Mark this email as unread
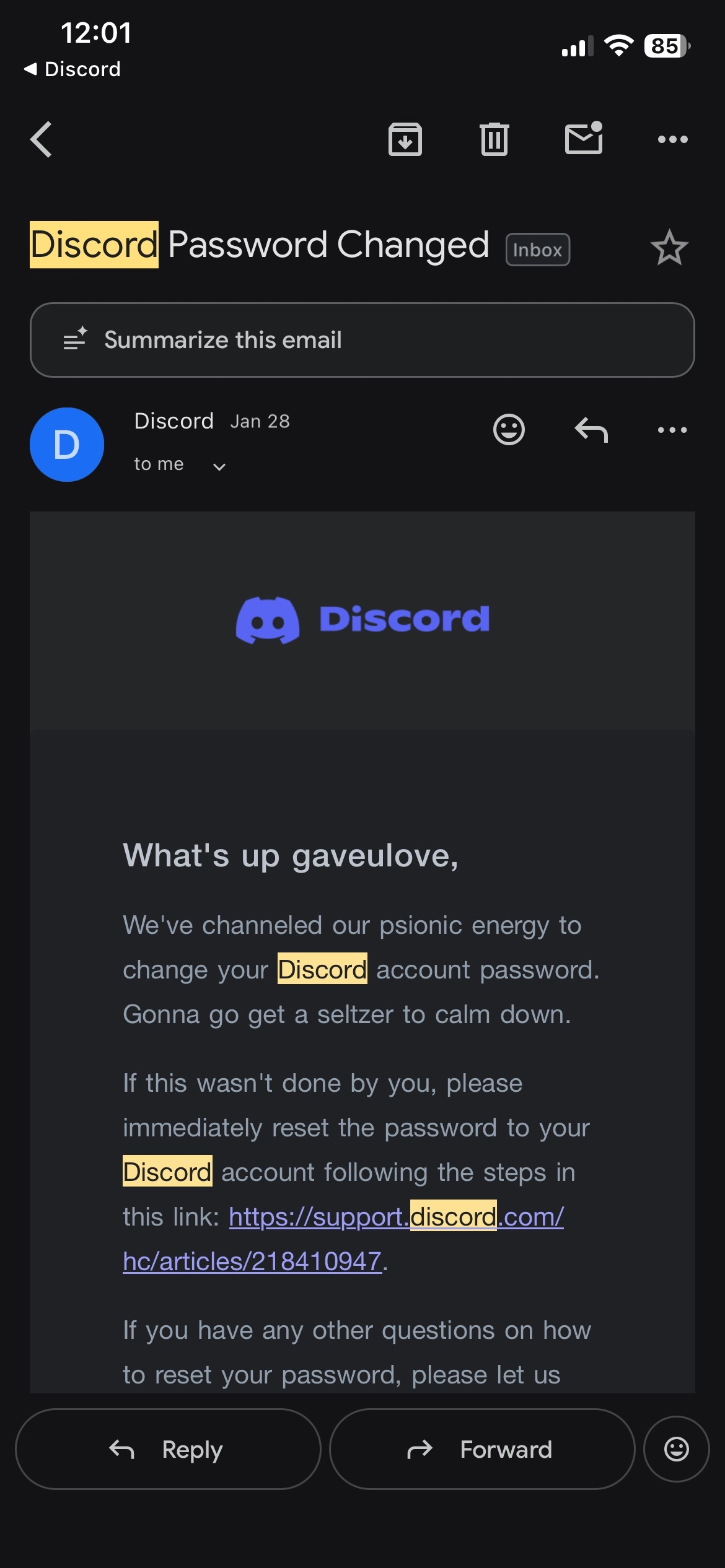The width and height of the screenshot is (725, 1568). [x=583, y=138]
